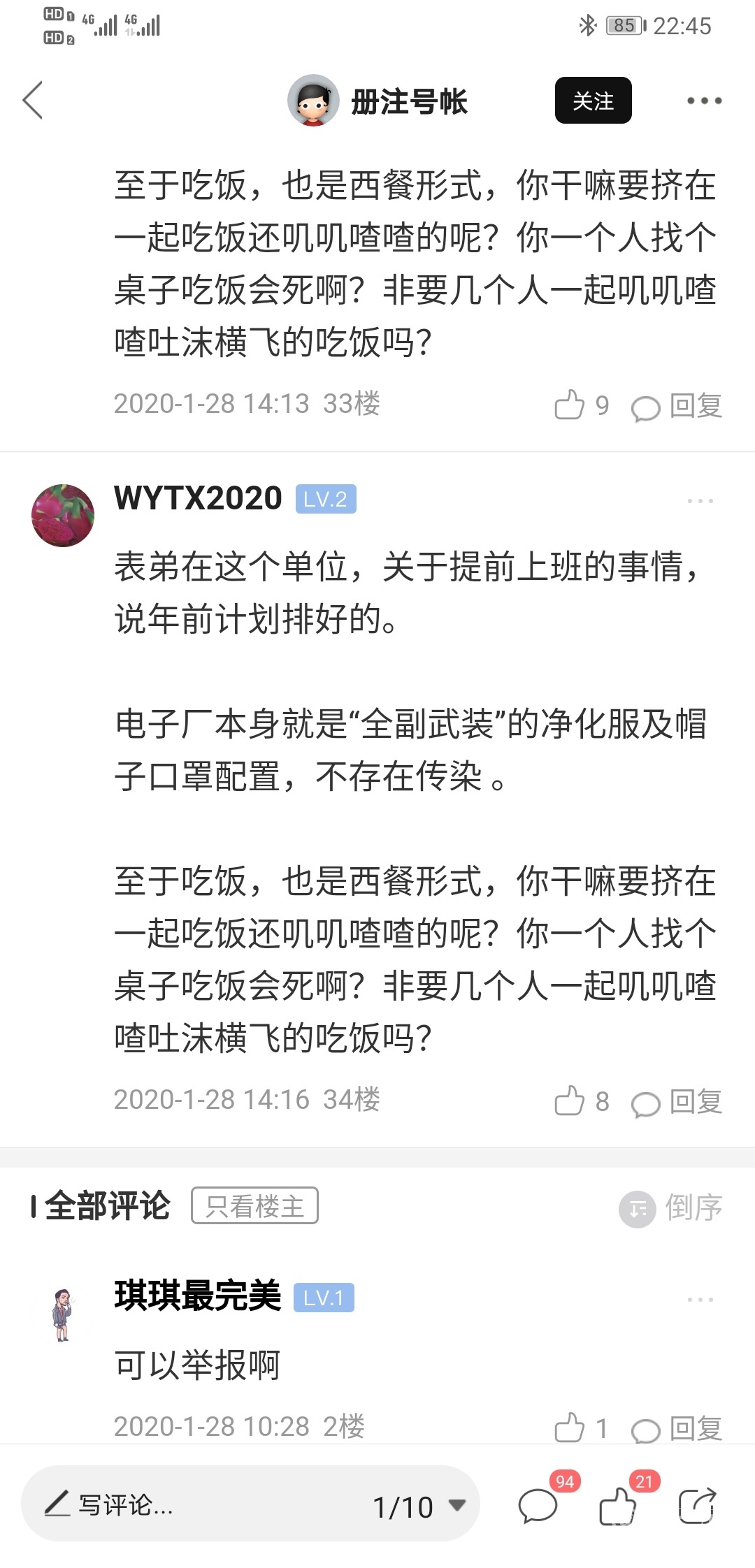755x1568 pixels.
Task: Sort comments in 倒序 order
Action: (x=671, y=1207)
